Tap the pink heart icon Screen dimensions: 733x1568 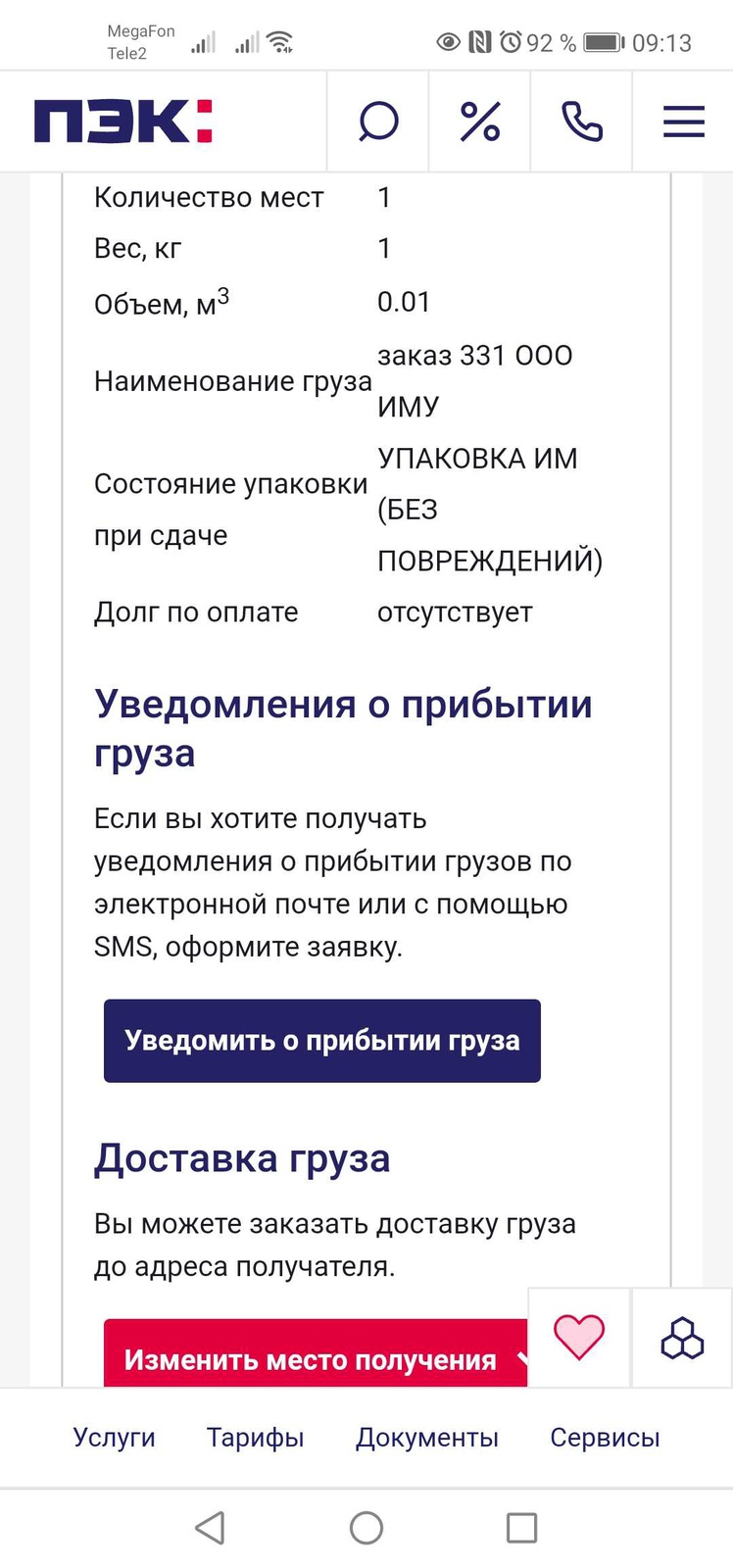[x=579, y=1338]
